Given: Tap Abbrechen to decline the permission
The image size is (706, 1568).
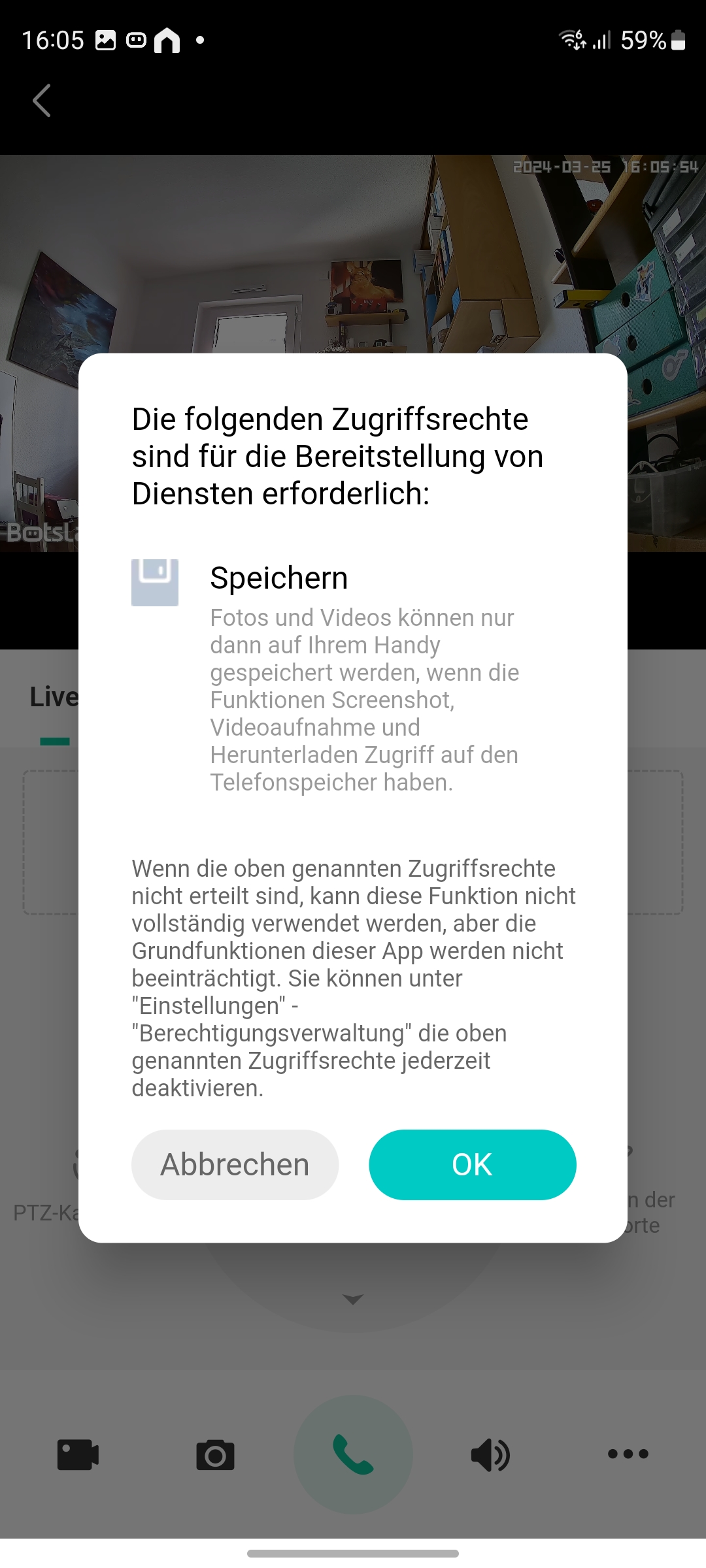Looking at the screenshot, I should click(x=235, y=1165).
